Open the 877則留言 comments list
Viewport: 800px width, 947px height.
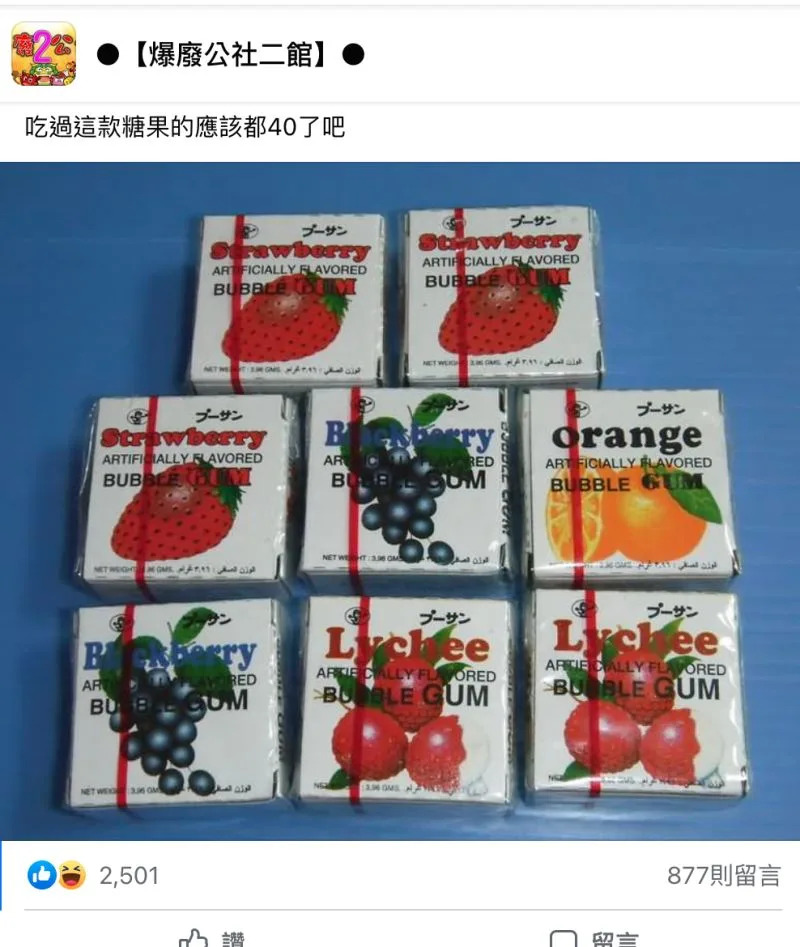click(x=723, y=875)
